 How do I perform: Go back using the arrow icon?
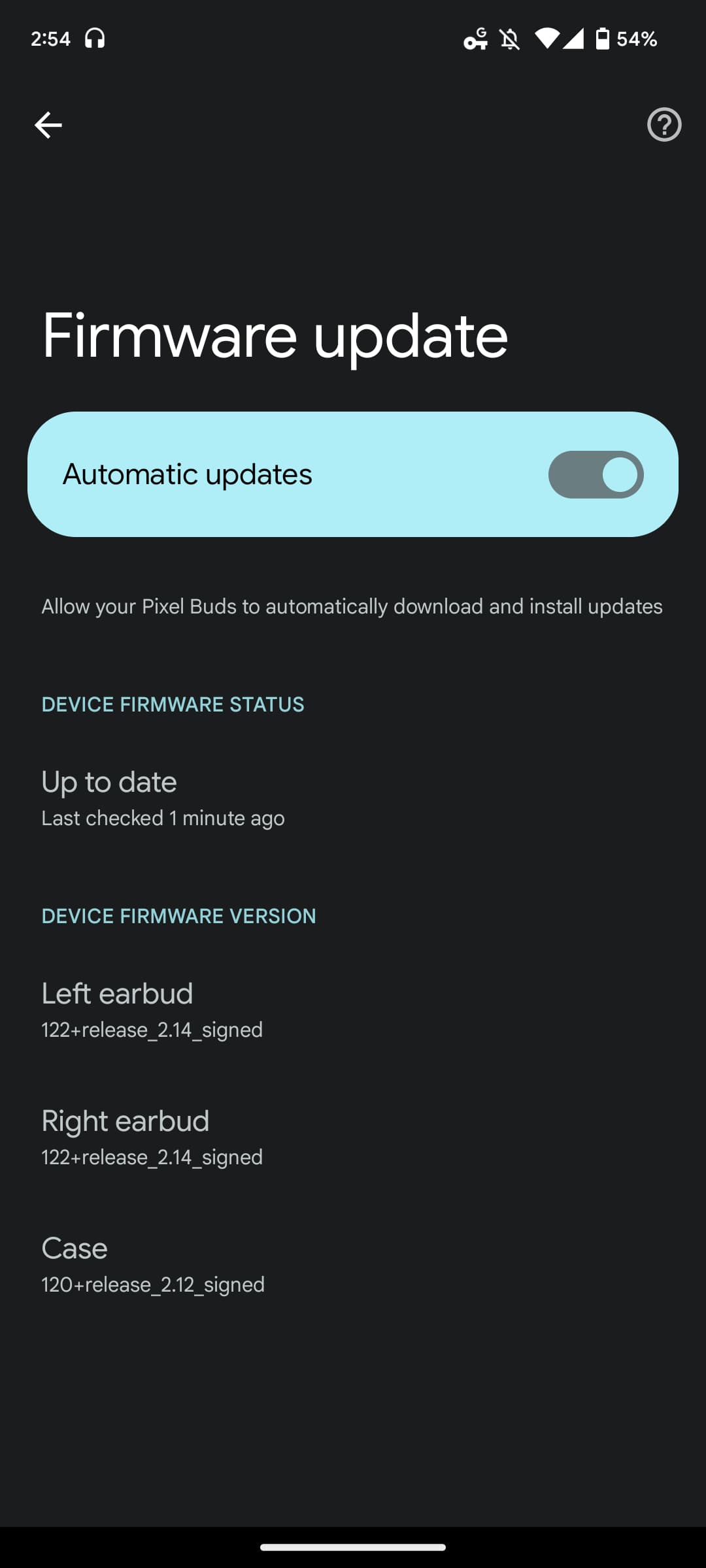pos(48,125)
